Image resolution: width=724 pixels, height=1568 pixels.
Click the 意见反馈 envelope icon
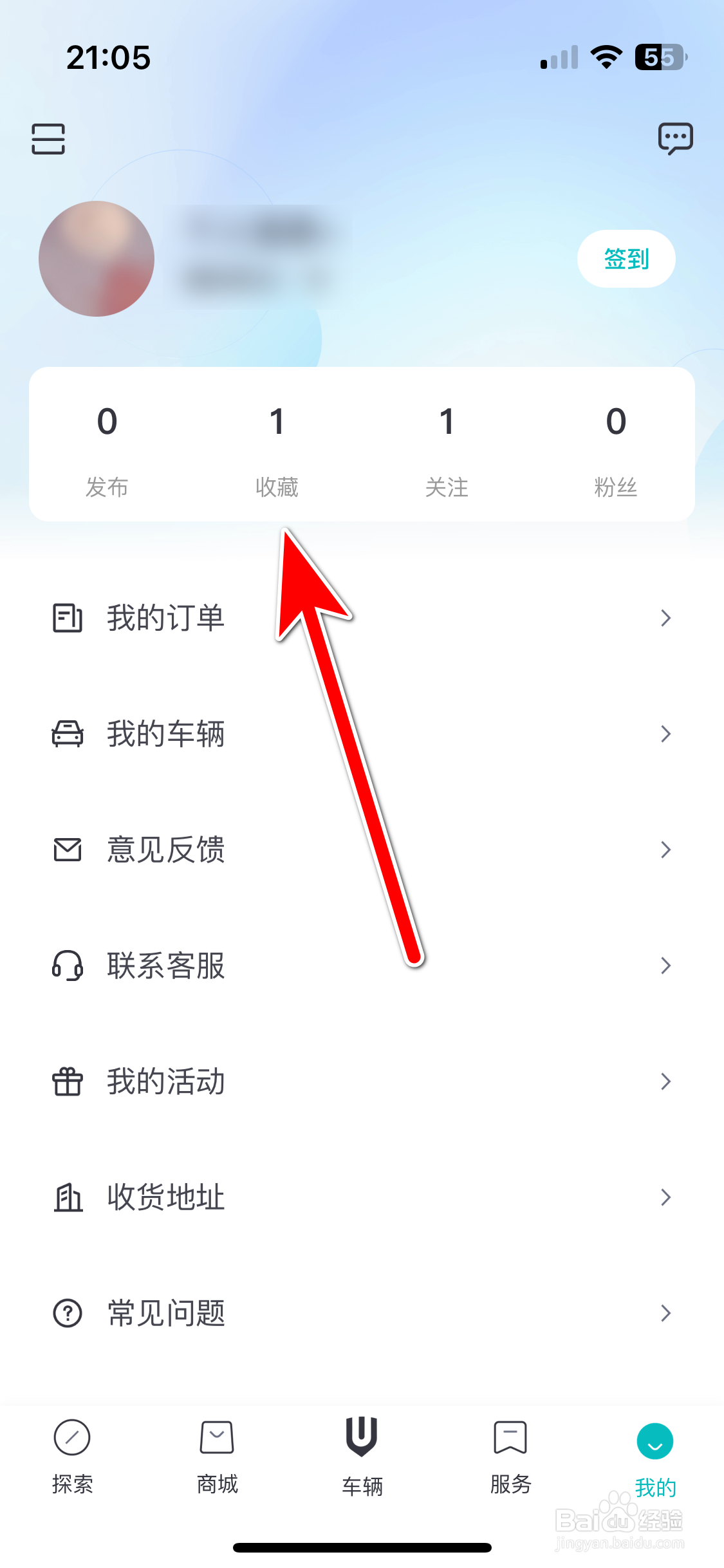[66, 850]
